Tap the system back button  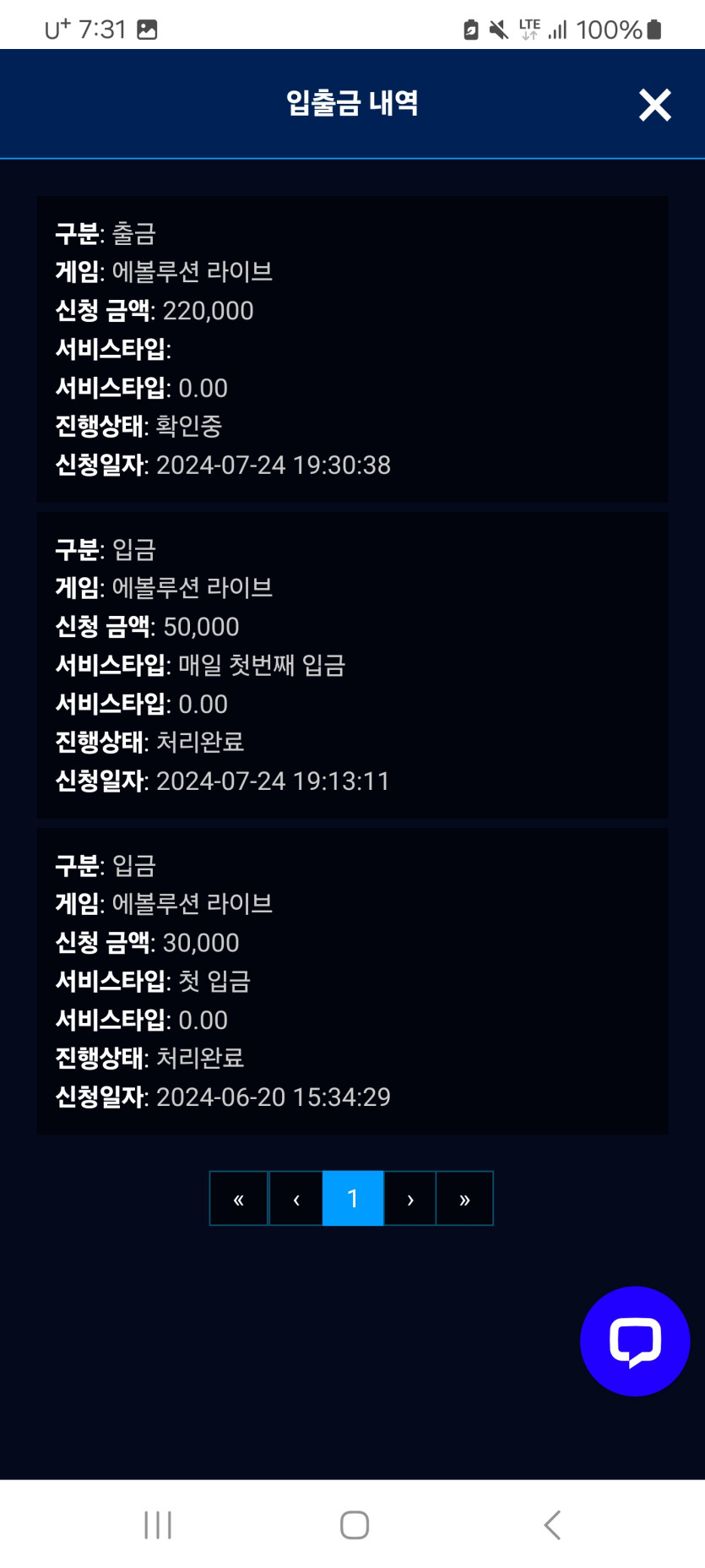point(552,1525)
